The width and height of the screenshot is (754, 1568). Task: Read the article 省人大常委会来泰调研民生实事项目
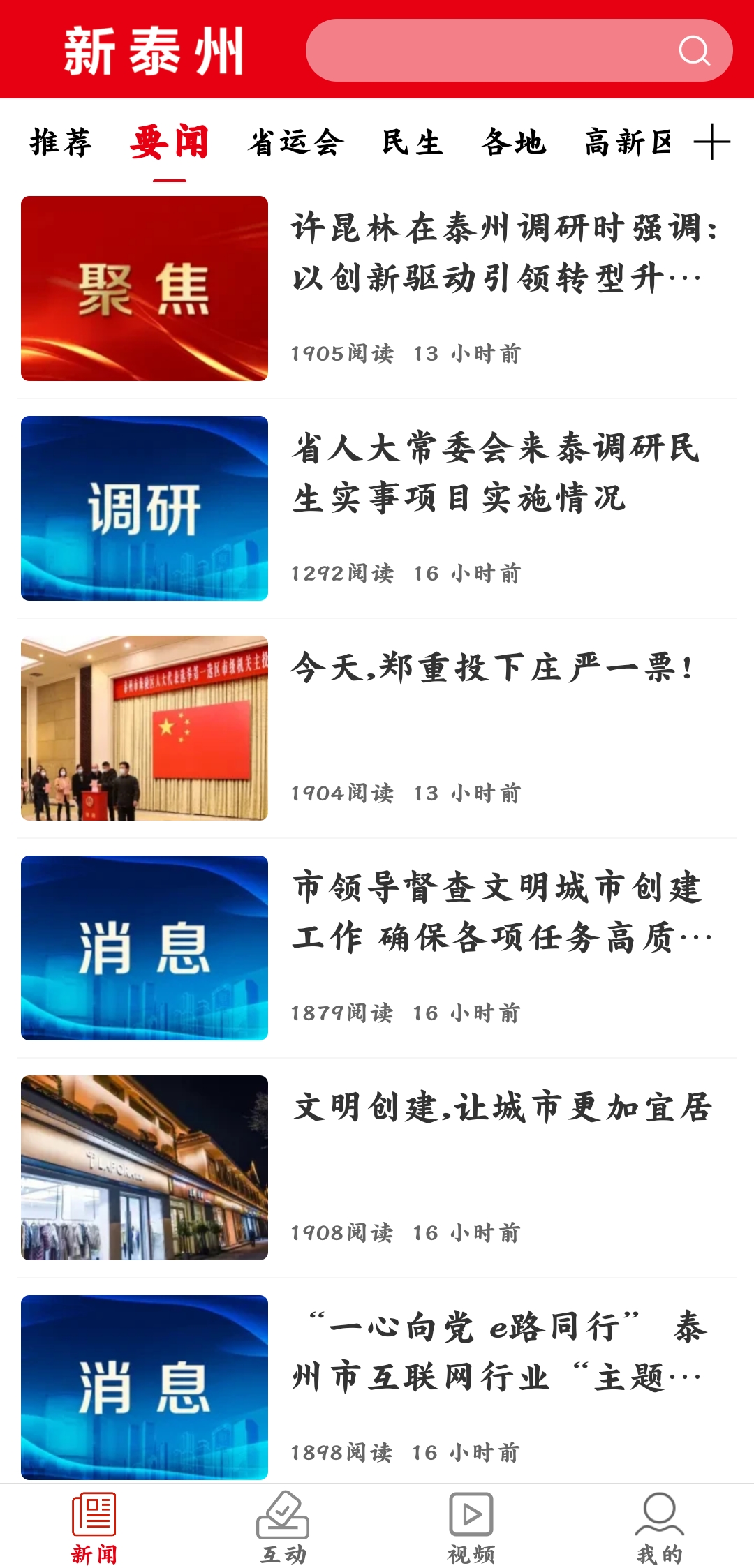[x=496, y=472]
